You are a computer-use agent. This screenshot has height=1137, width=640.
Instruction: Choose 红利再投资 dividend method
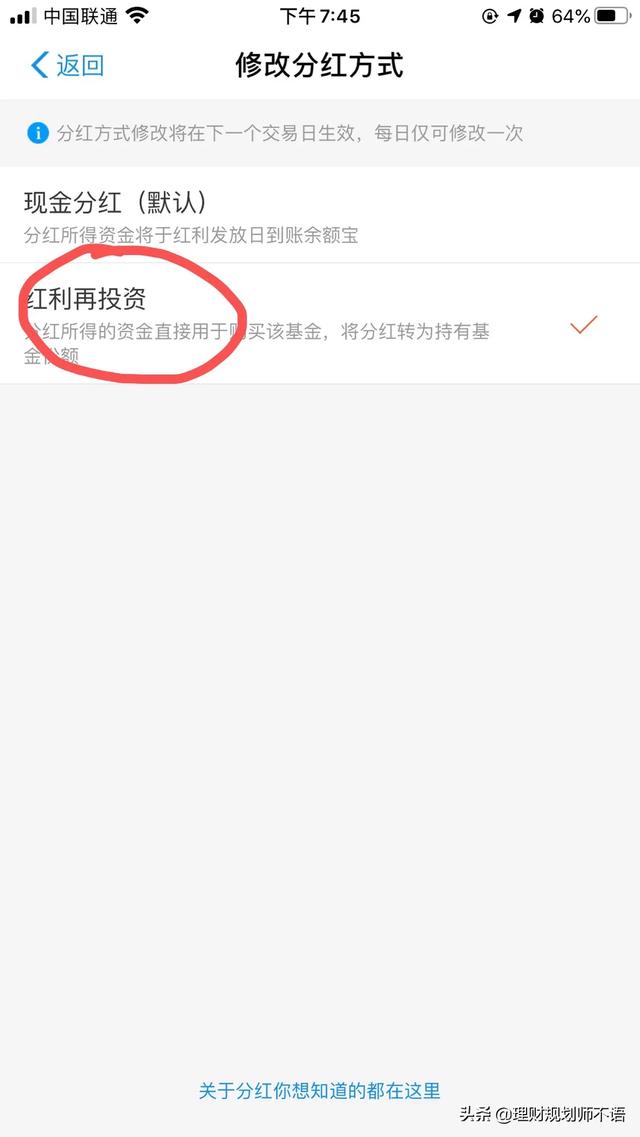pos(320,324)
